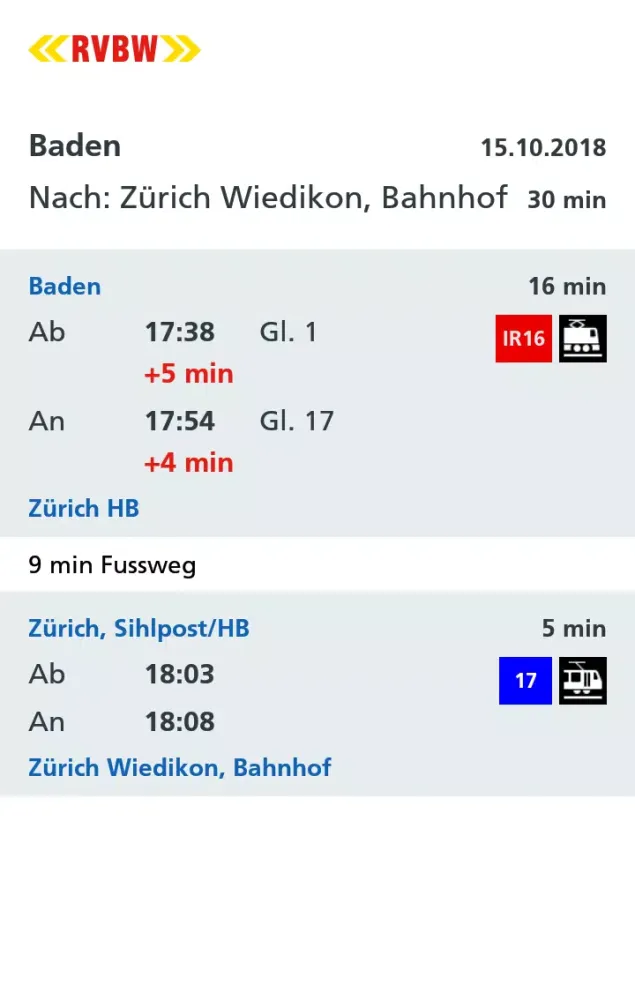View the Zürich Wiedikon, Bahnhof stop link
This screenshot has height=1000, width=635.
180,768
